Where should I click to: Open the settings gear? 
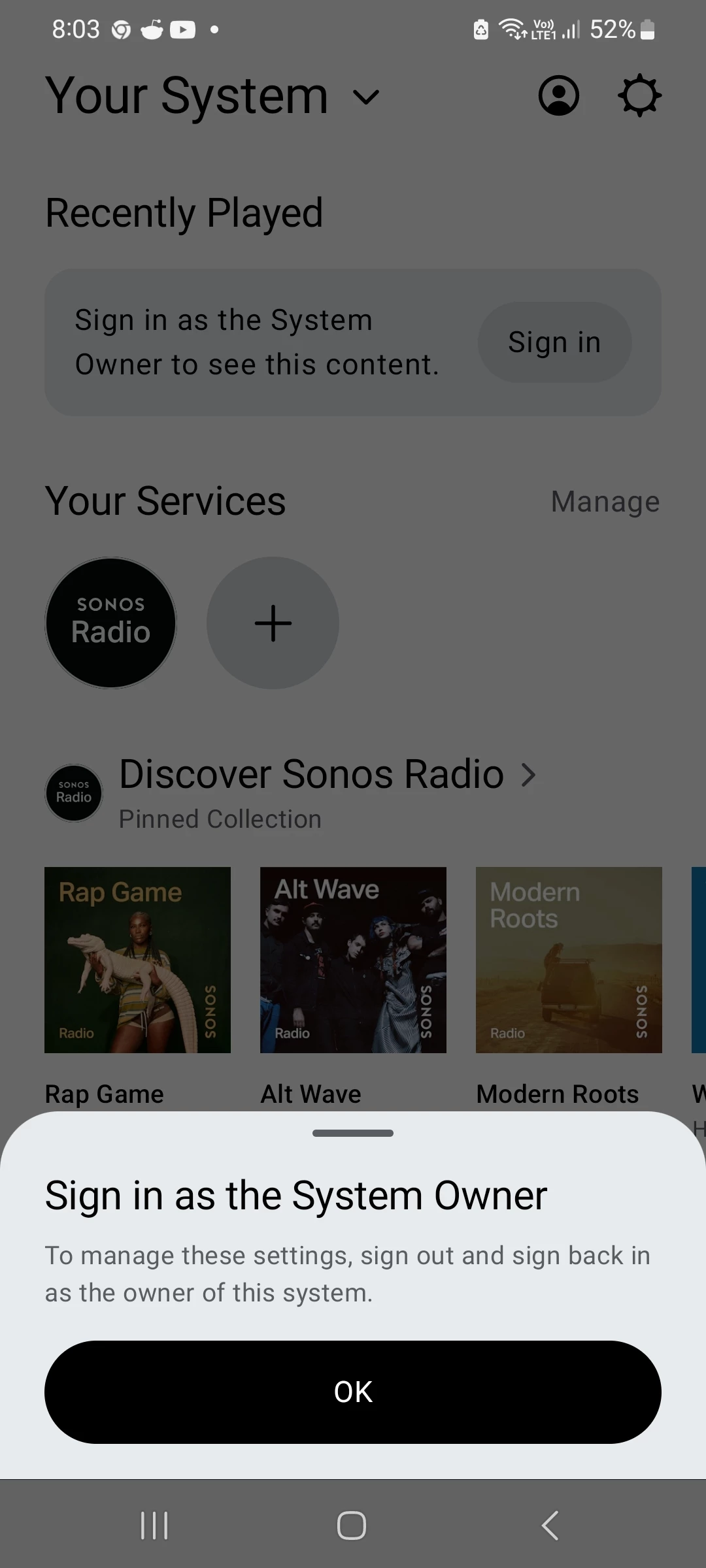(x=639, y=96)
